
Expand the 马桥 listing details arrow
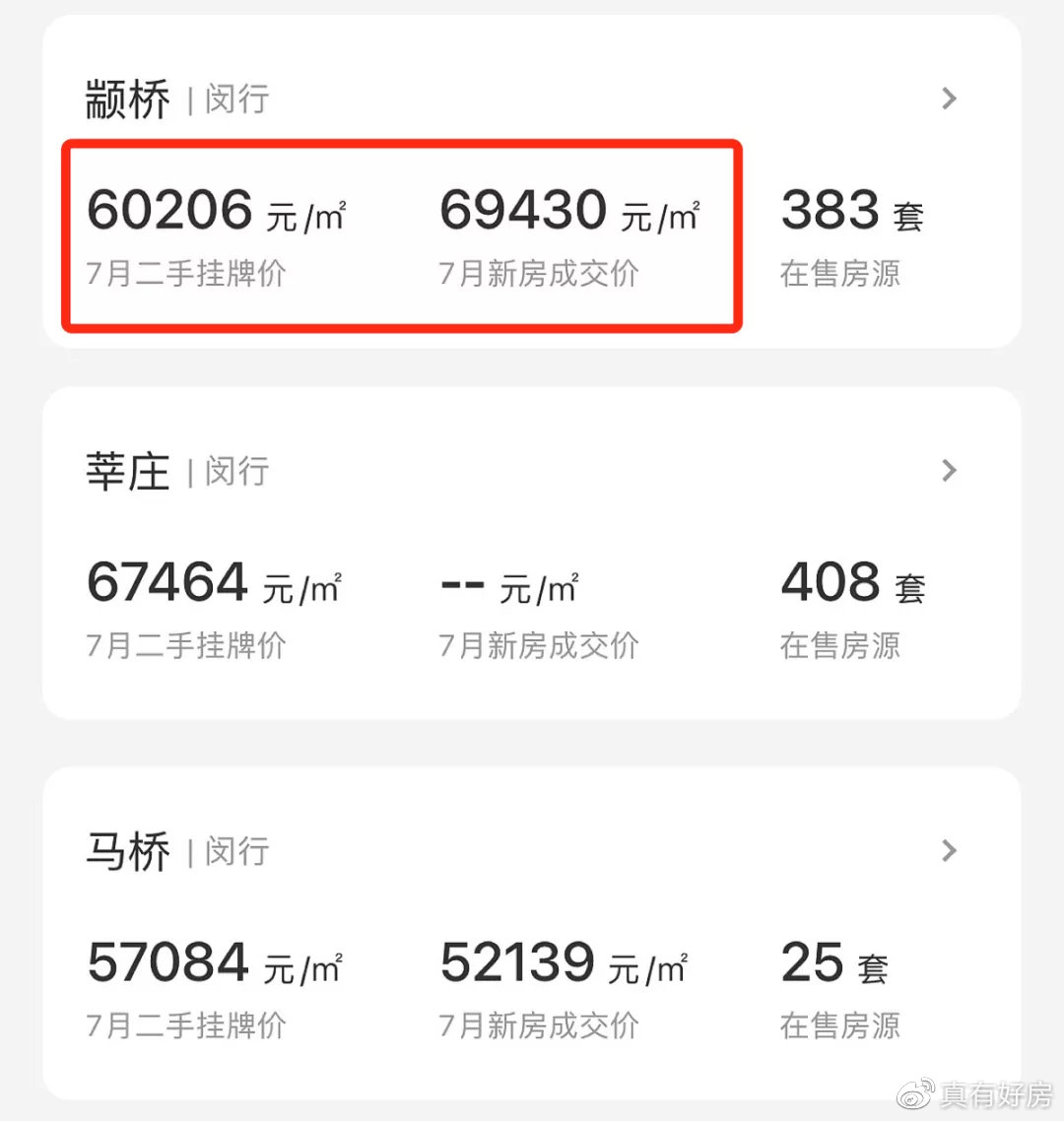pos(948,850)
